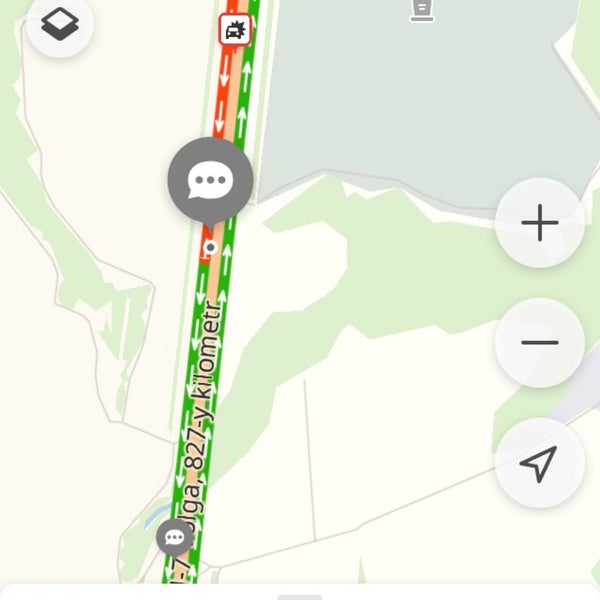Zoom in with the plus button
Image resolution: width=600 pixels, height=600 pixels.
539,223
